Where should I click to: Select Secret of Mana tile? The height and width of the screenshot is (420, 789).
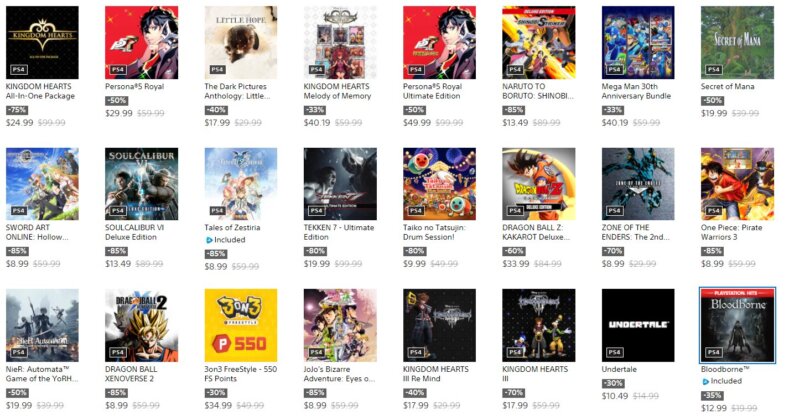(737, 42)
